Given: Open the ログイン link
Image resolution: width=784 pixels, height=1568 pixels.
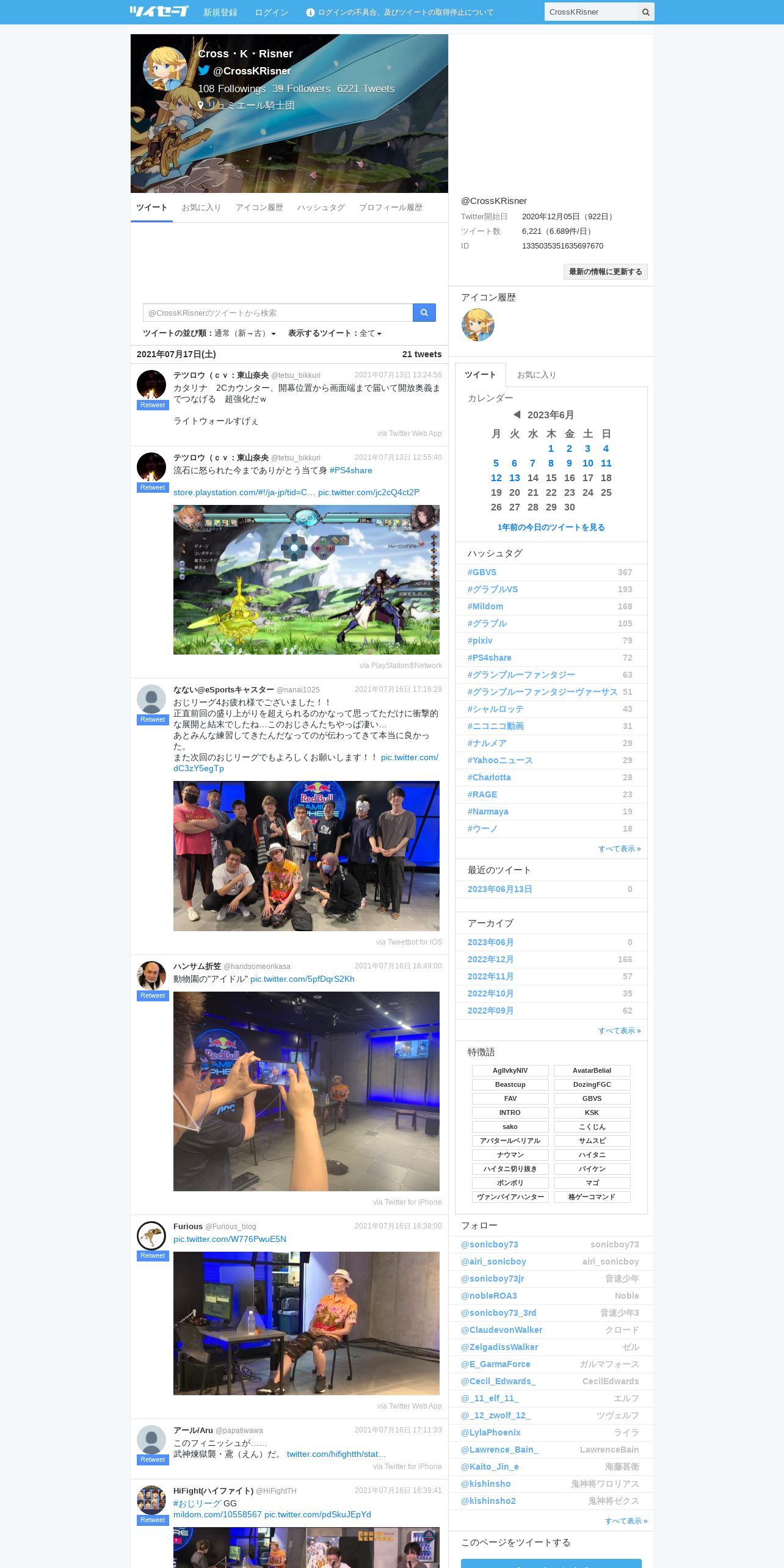Looking at the screenshot, I should (272, 12).
